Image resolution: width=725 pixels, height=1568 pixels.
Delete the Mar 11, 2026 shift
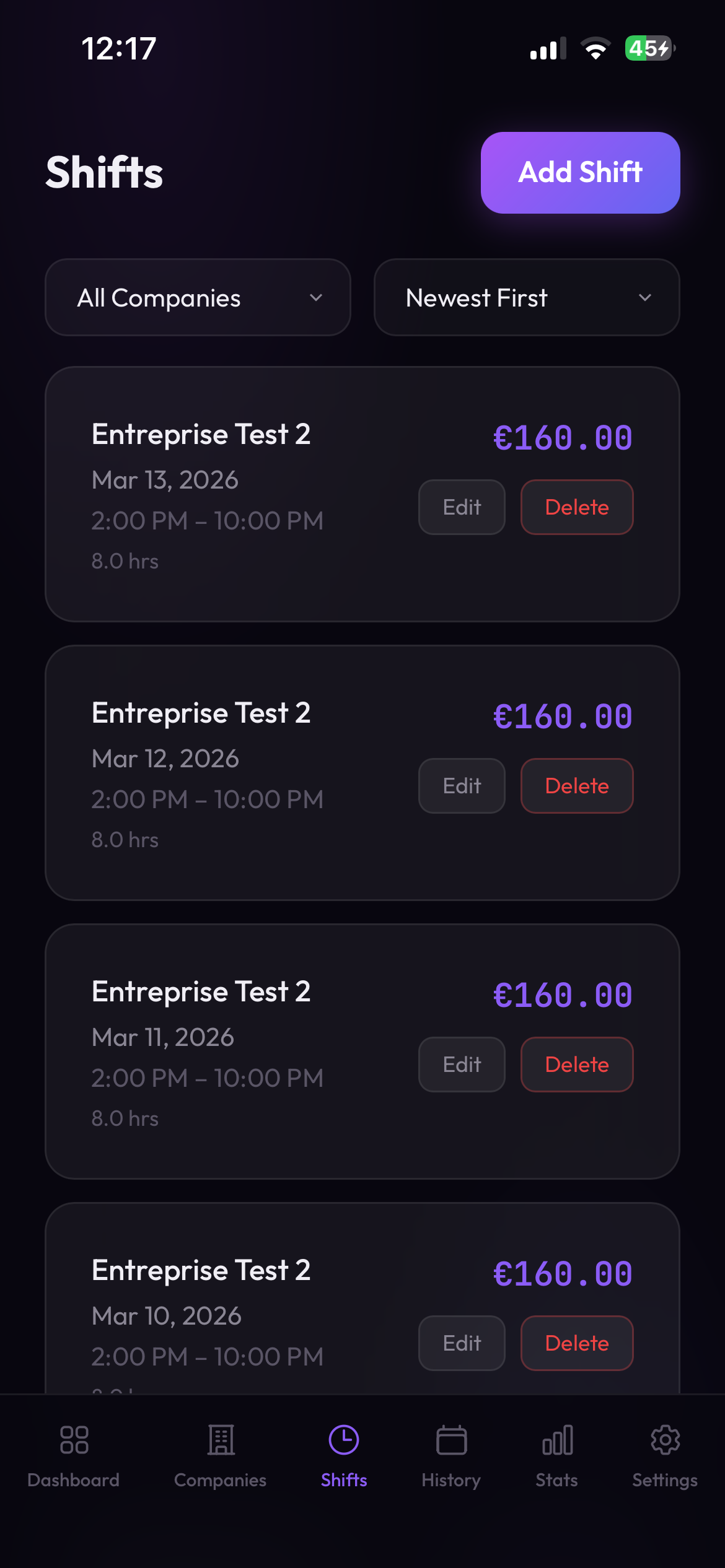click(576, 1065)
